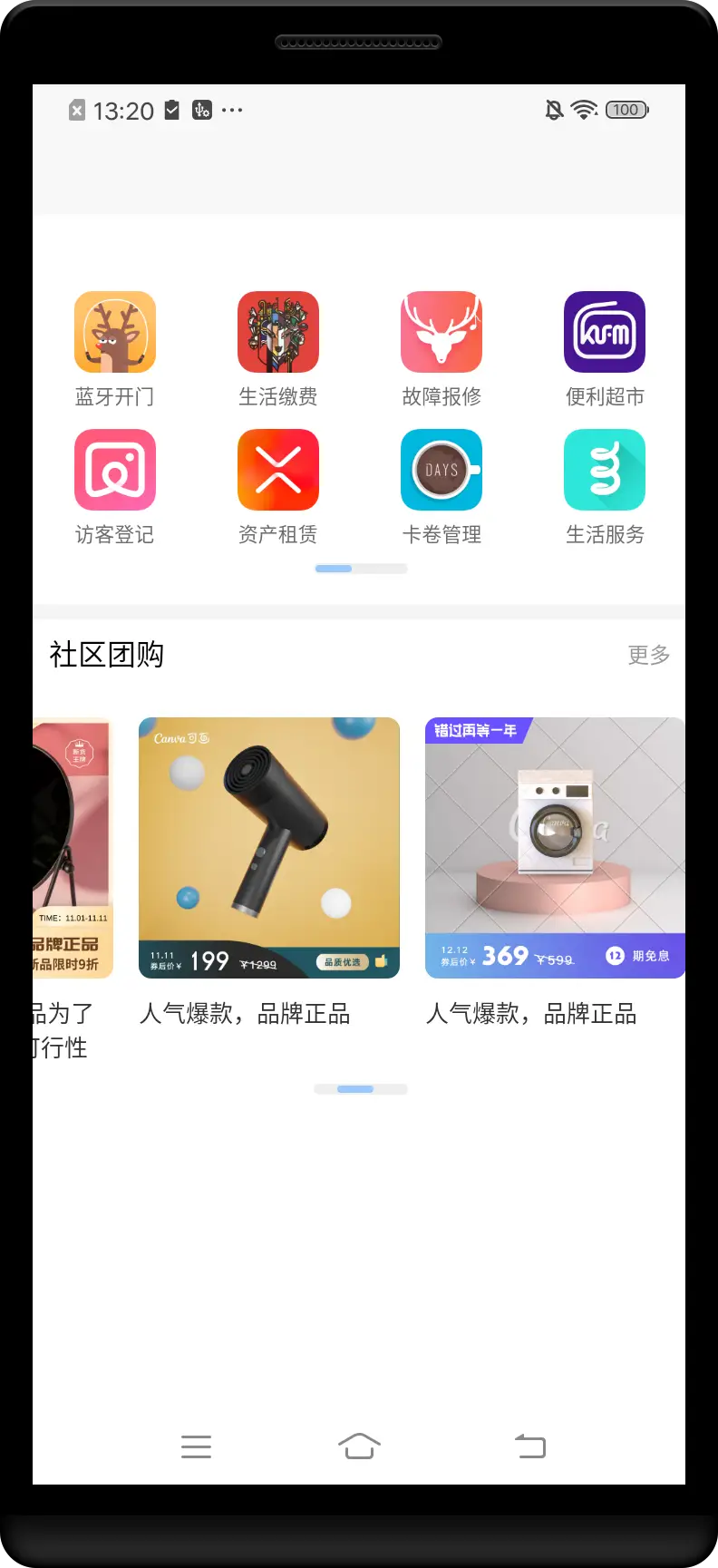Tap the system home button
The image size is (718, 1568).
[x=359, y=1446]
